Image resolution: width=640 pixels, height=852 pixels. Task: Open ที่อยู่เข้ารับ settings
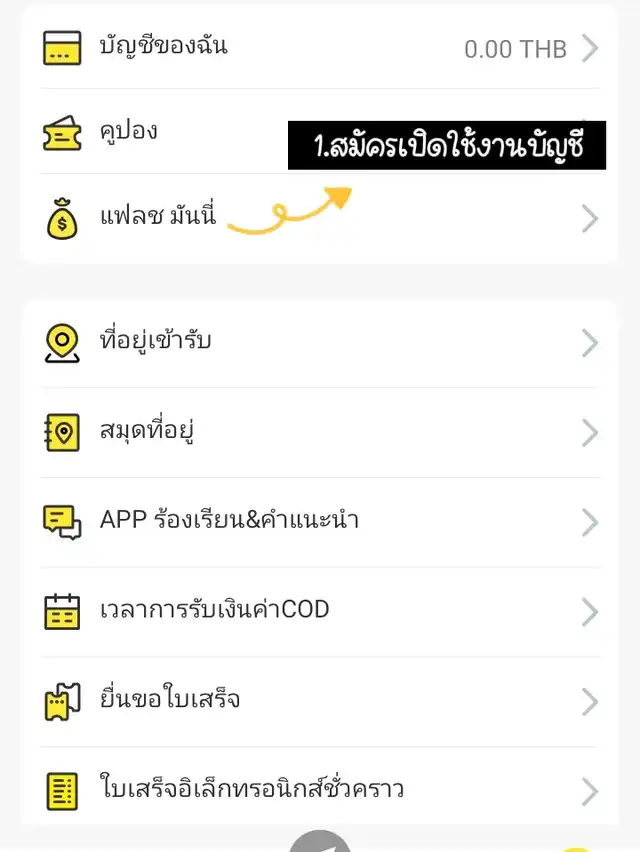click(318, 343)
